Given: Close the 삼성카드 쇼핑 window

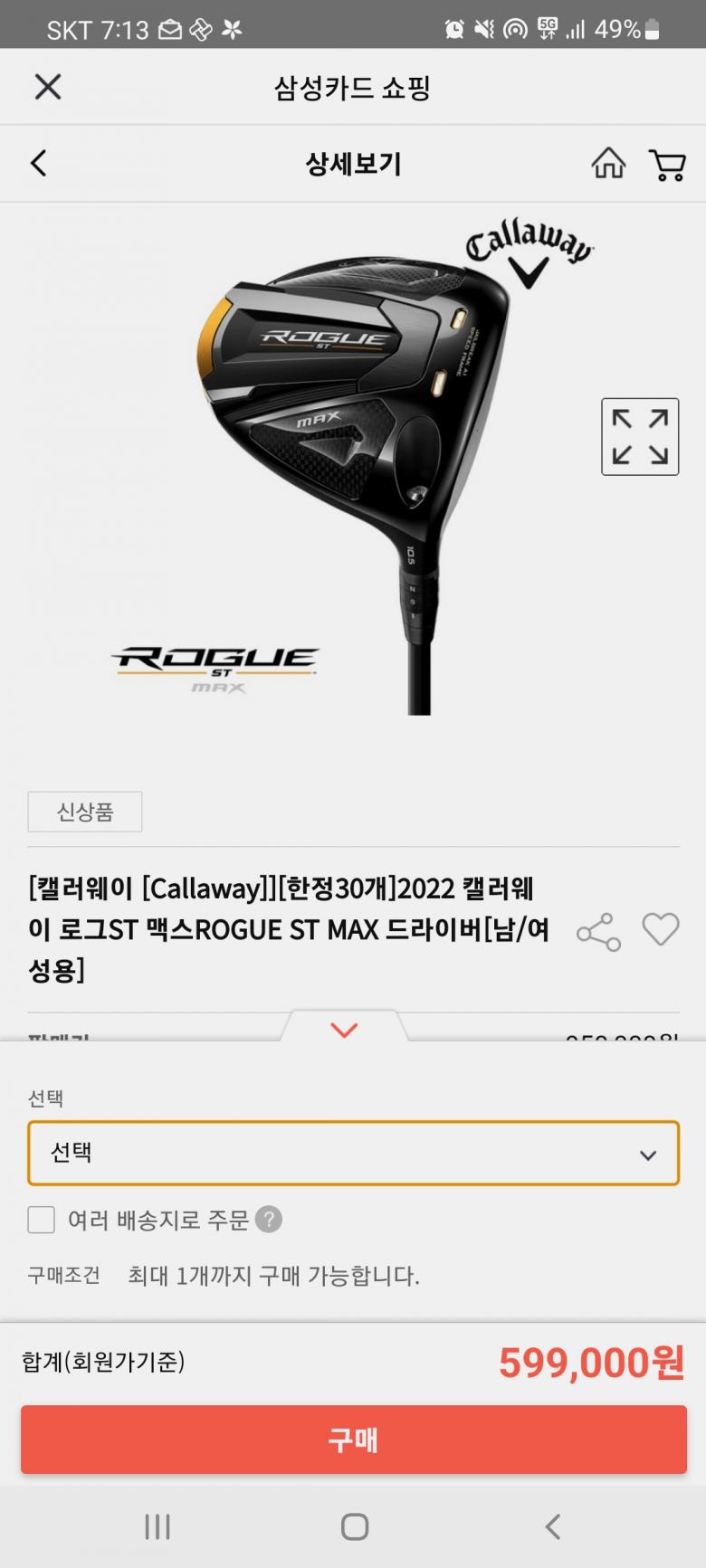Looking at the screenshot, I should pyautogui.click(x=48, y=87).
